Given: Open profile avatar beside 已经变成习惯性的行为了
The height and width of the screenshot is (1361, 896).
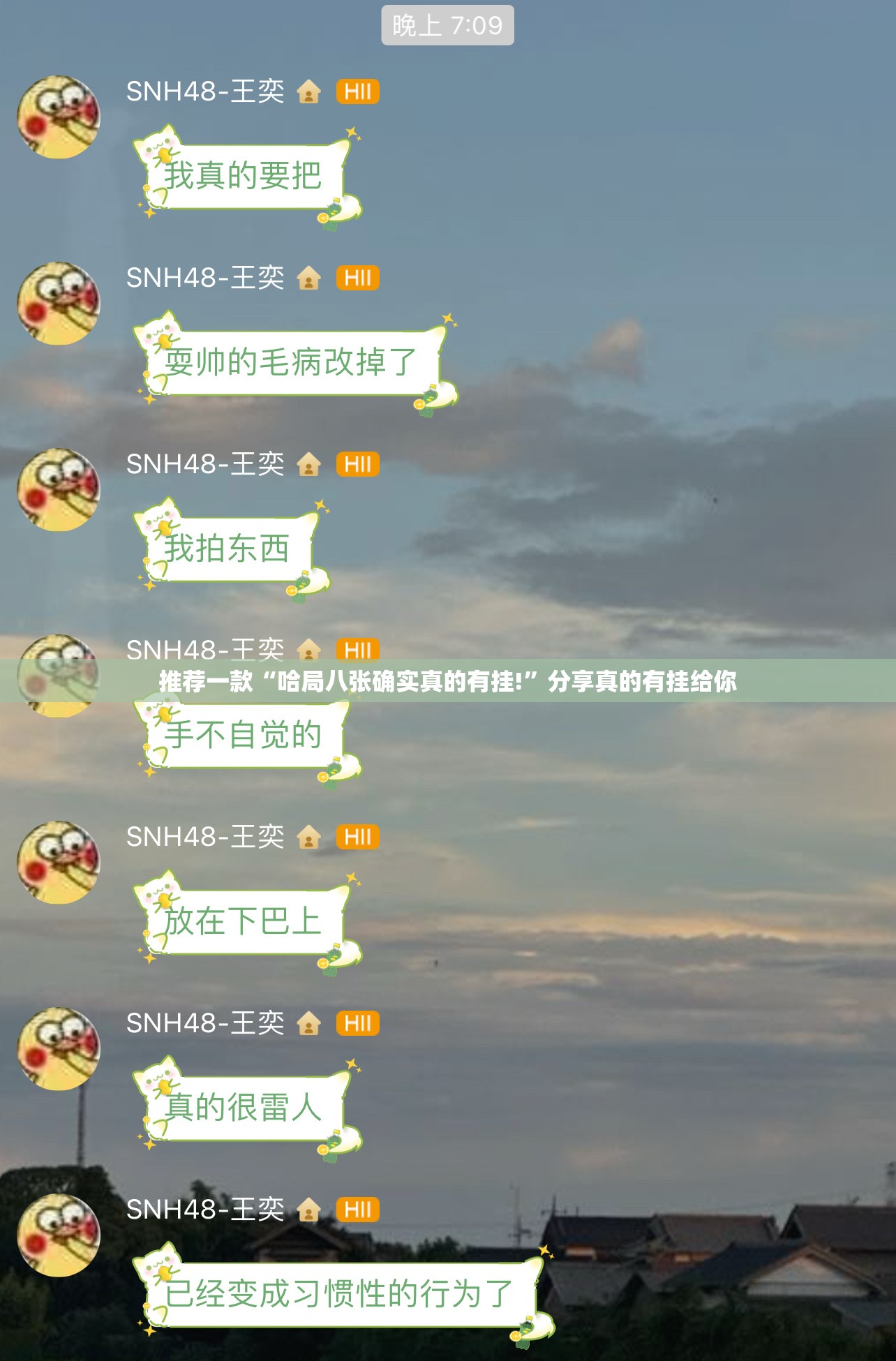Looking at the screenshot, I should (59, 1235).
